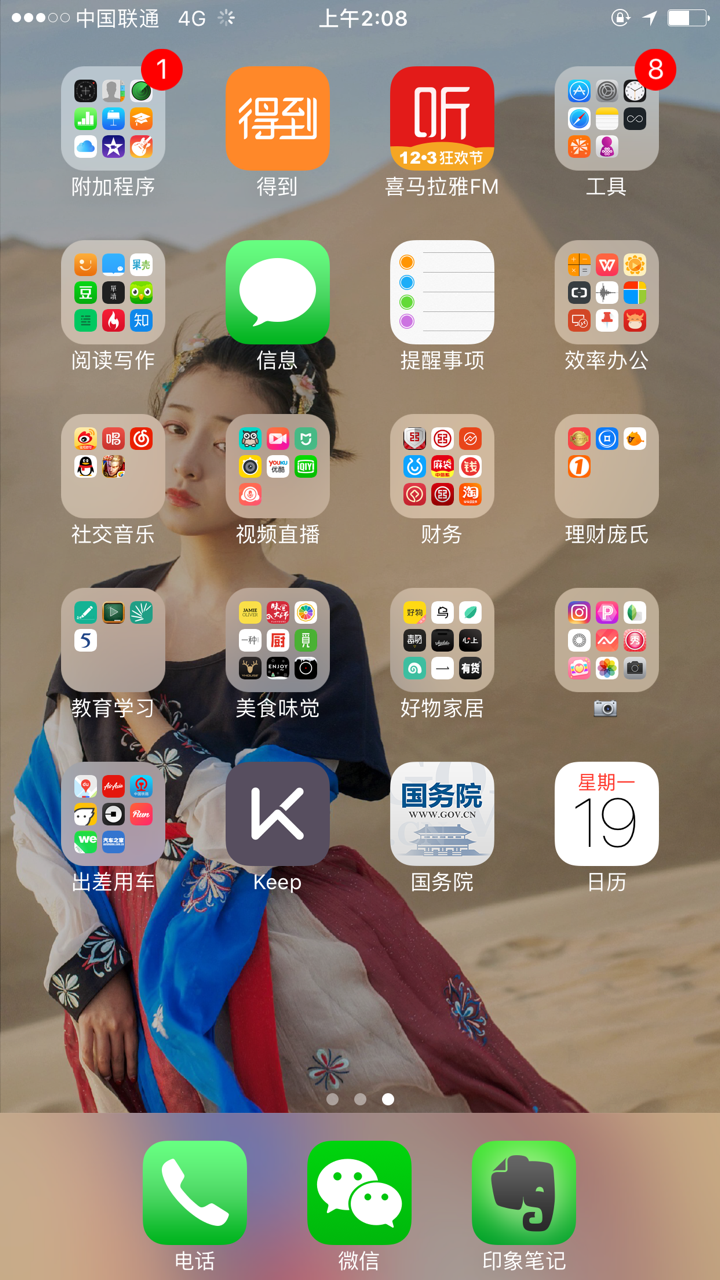720x1280 pixels.
Task: Open the 附加程序 folder
Action: (x=113, y=119)
